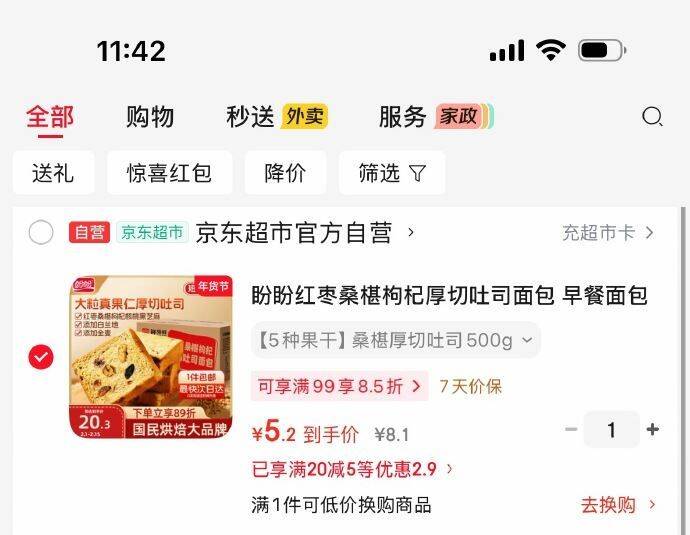Switch to the 购物 tab
This screenshot has height=535, width=690.
[150, 117]
